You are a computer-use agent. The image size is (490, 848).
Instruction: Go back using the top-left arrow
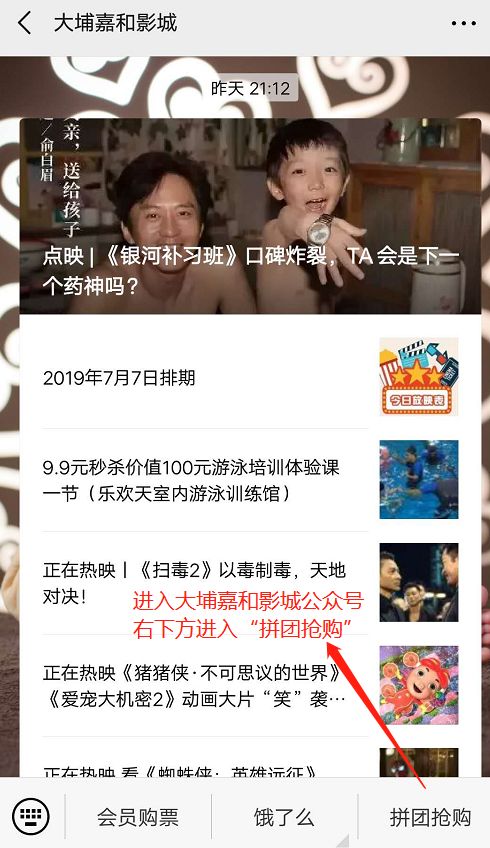tap(25, 24)
